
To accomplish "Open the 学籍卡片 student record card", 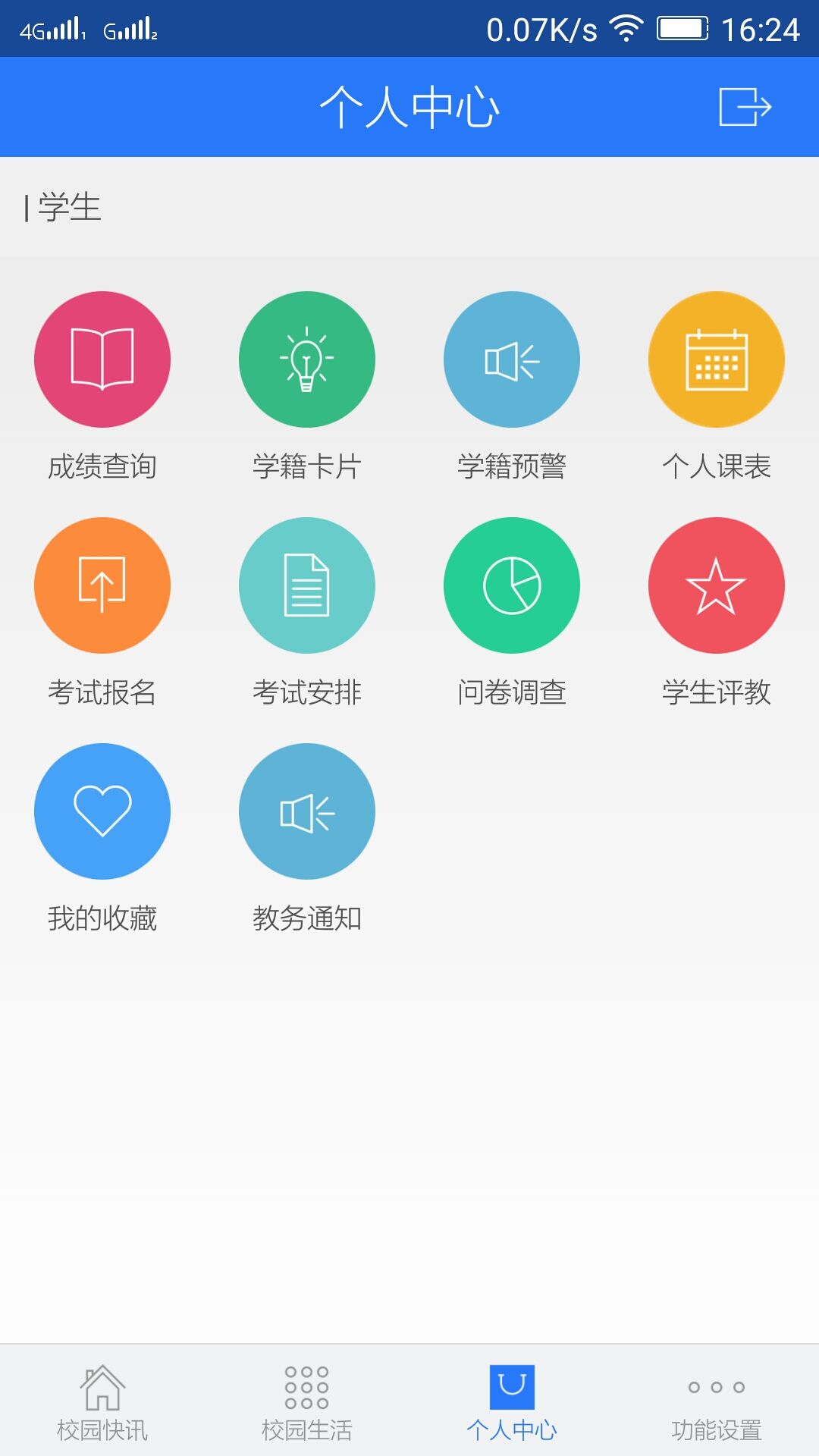I will [307, 360].
